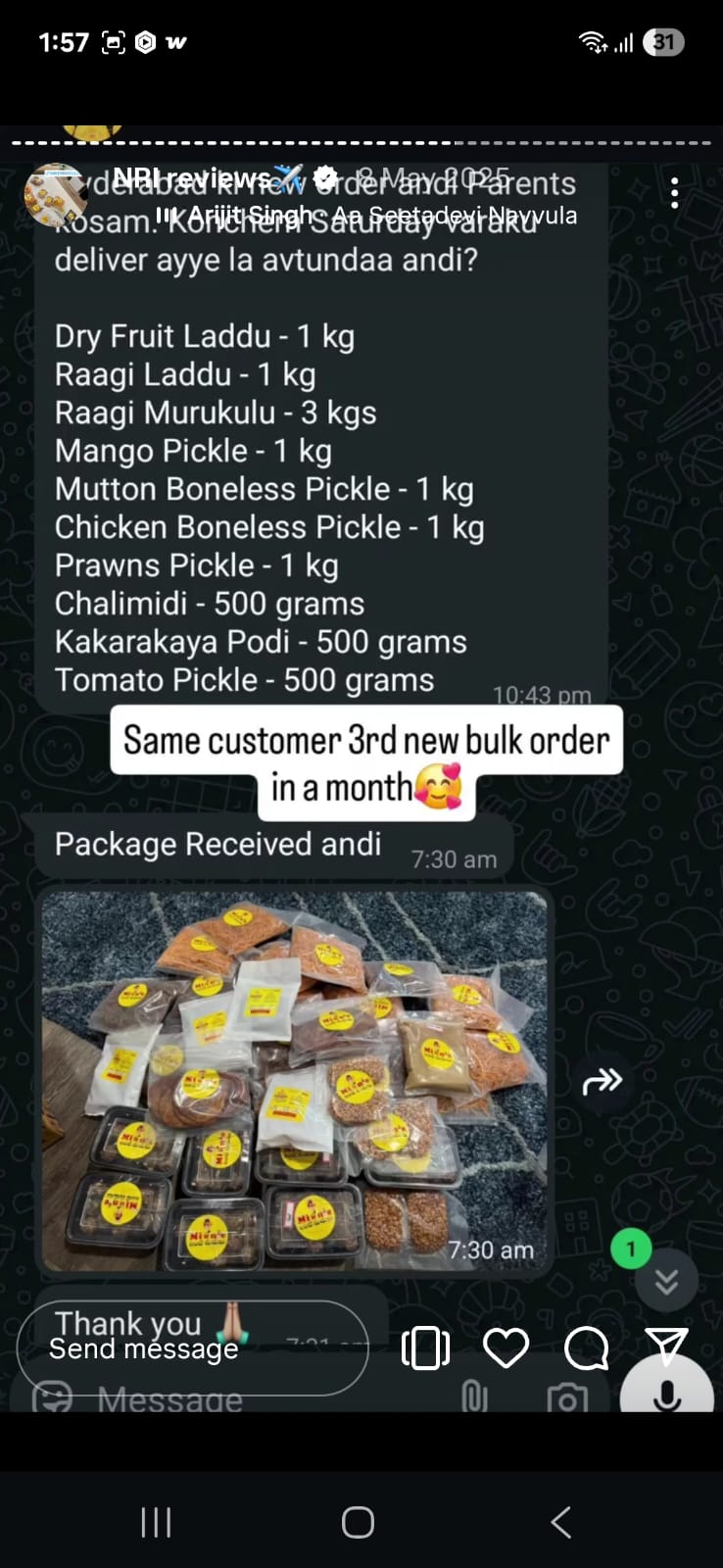Tap the Send message field
This screenshot has width=723, height=1568.
click(192, 1348)
